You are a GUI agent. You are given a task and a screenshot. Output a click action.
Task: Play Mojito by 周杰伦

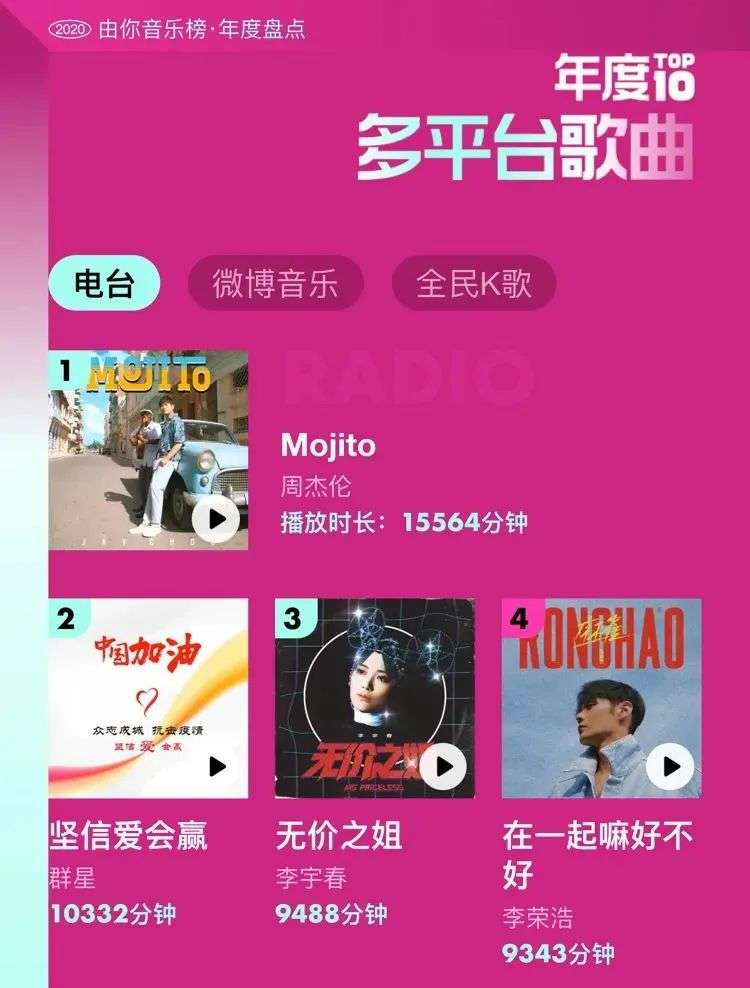pos(217,519)
